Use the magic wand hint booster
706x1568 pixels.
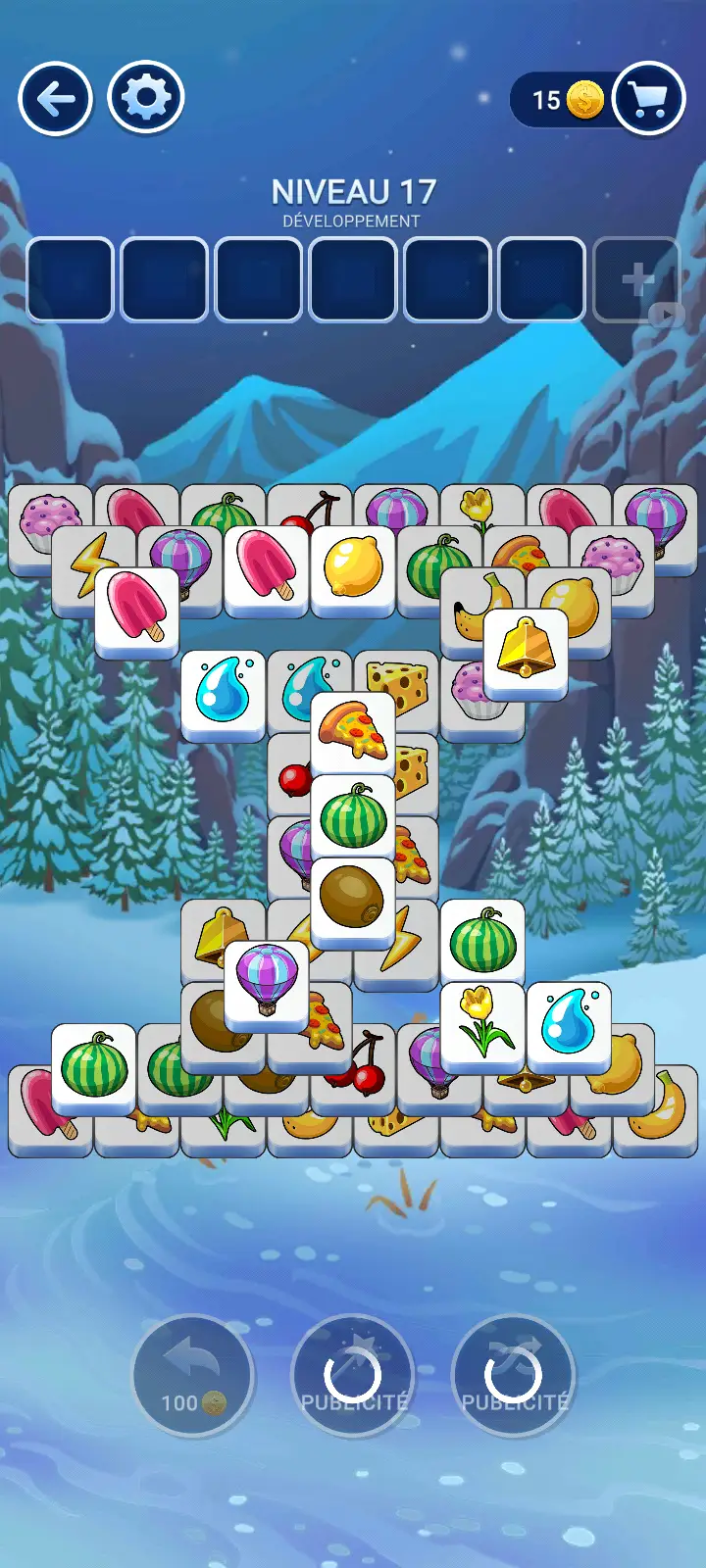pos(353,1376)
